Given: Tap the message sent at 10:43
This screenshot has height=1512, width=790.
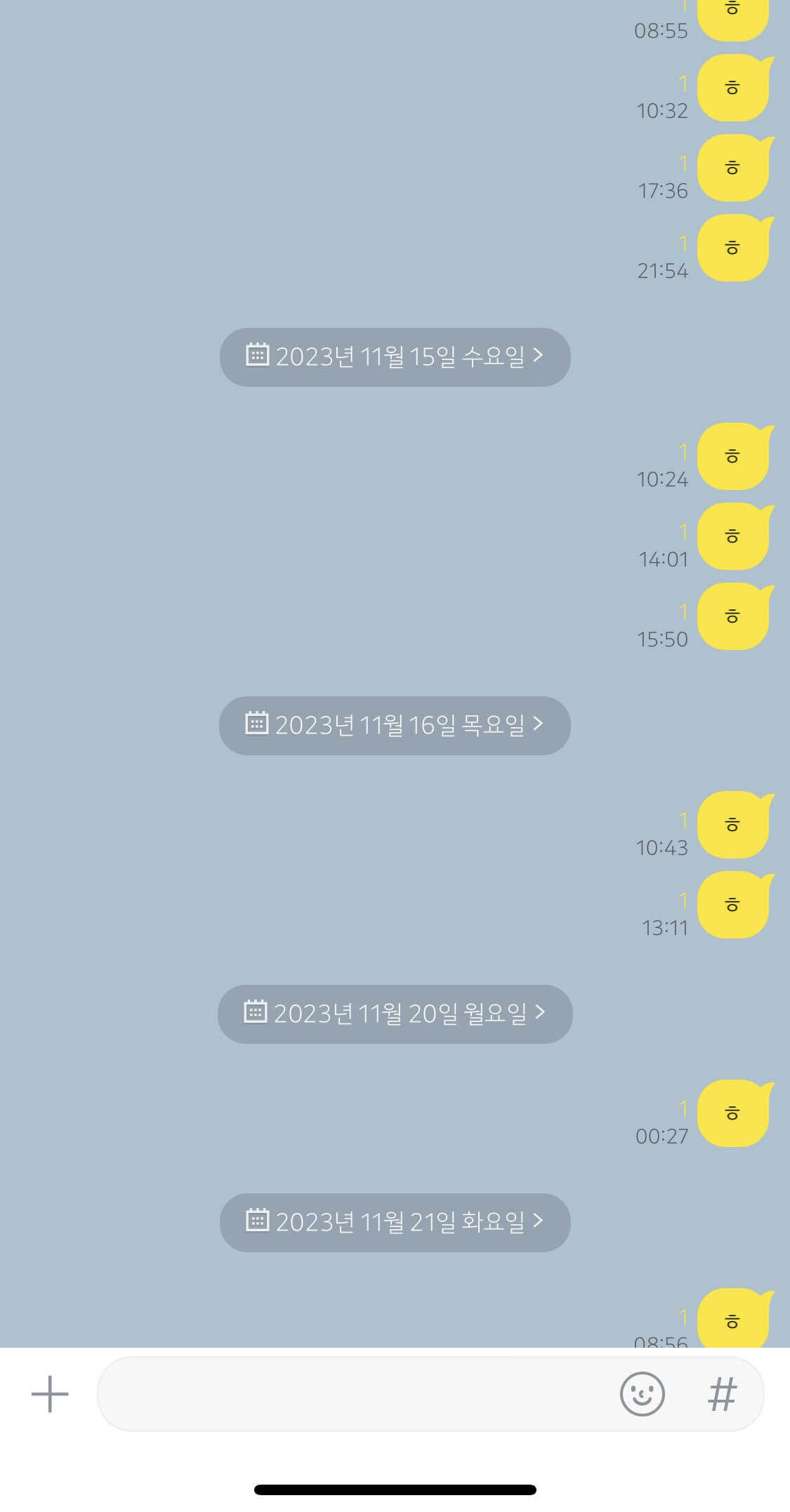Looking at the screenshot, I should pos(733,823).
